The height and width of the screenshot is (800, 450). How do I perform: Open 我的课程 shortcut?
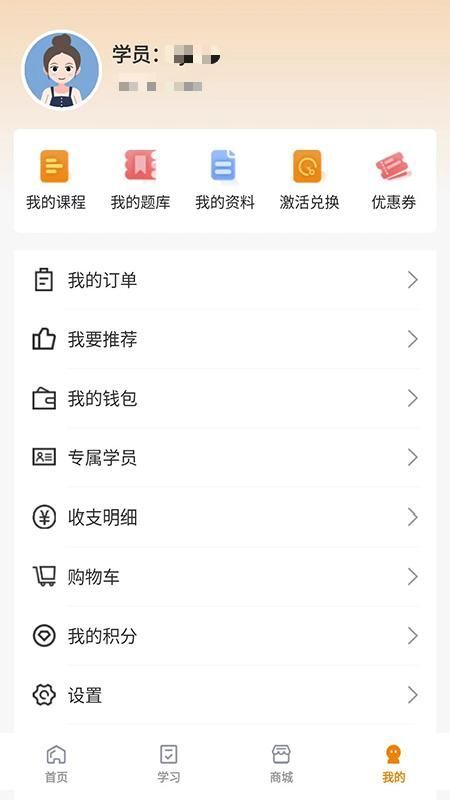tap(56, 180)
